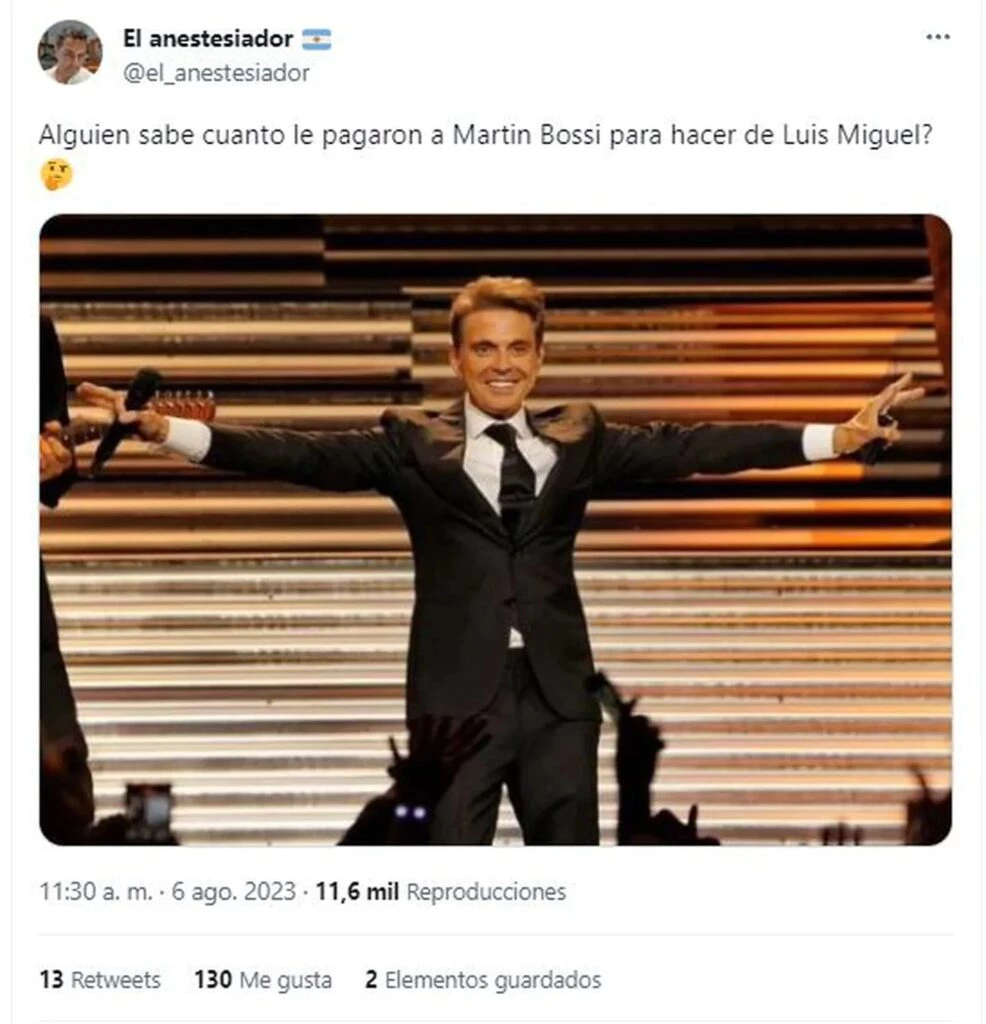
Task: Open the @el_anestesiador profile handle
Action: [215, 73]
